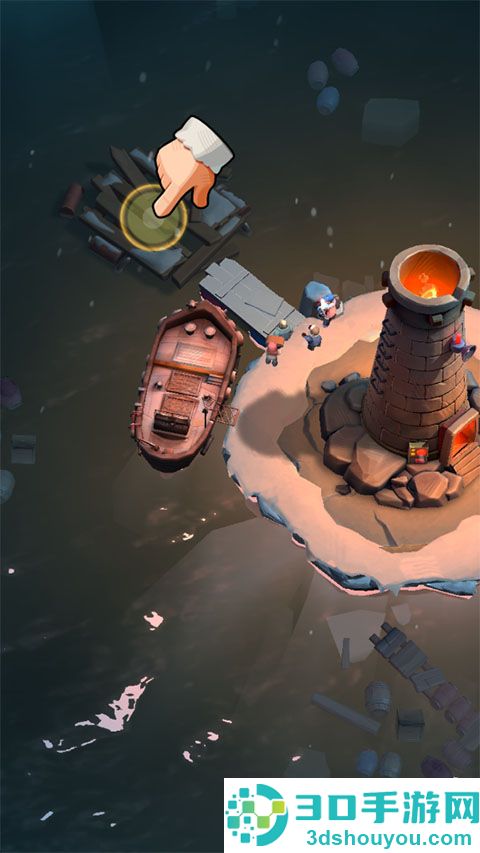Tap the glowing circle on the floating wreckage
Screen dimensions: 480x853
click(x=153, y=218)
